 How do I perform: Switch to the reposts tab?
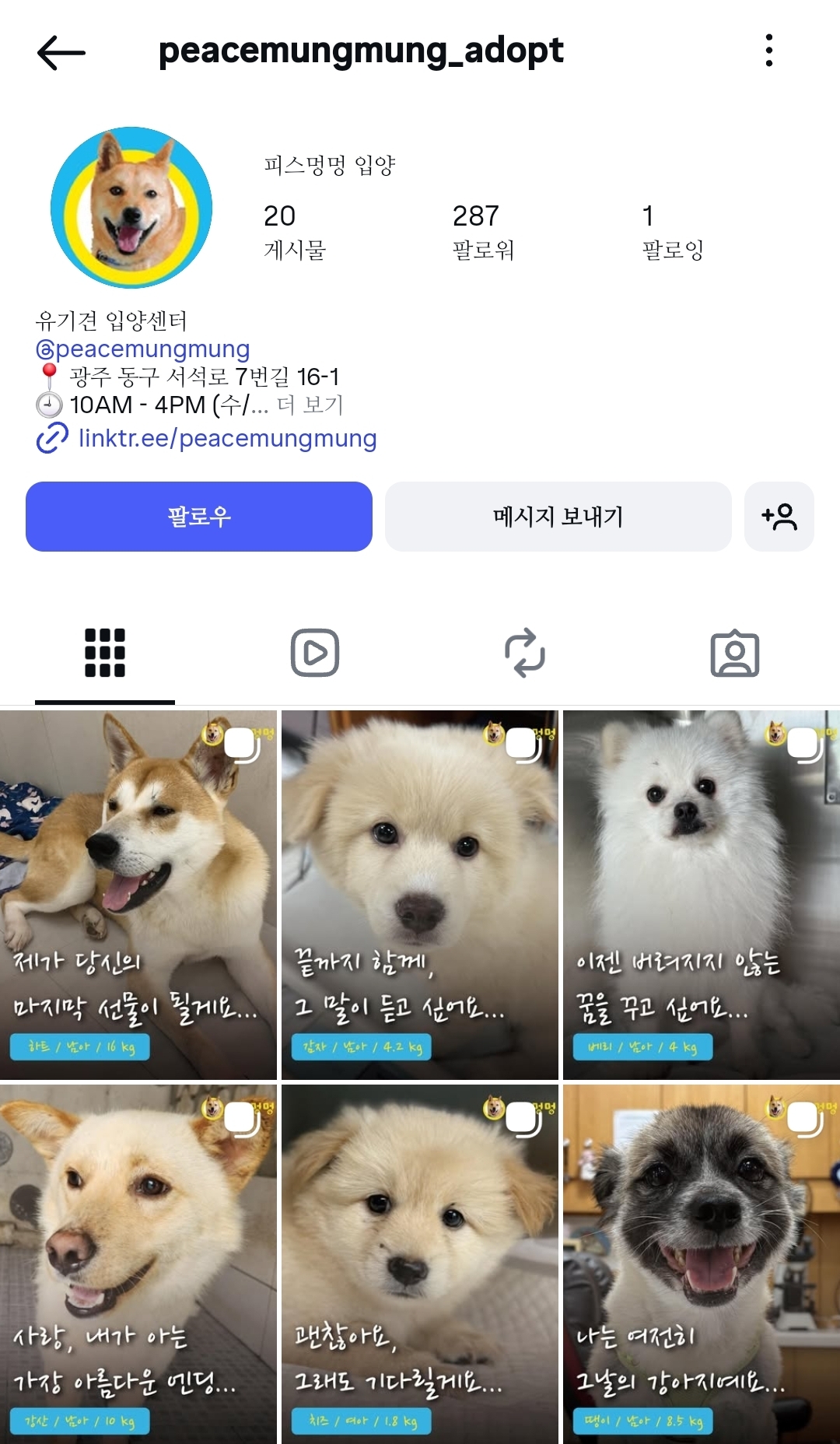525,653
